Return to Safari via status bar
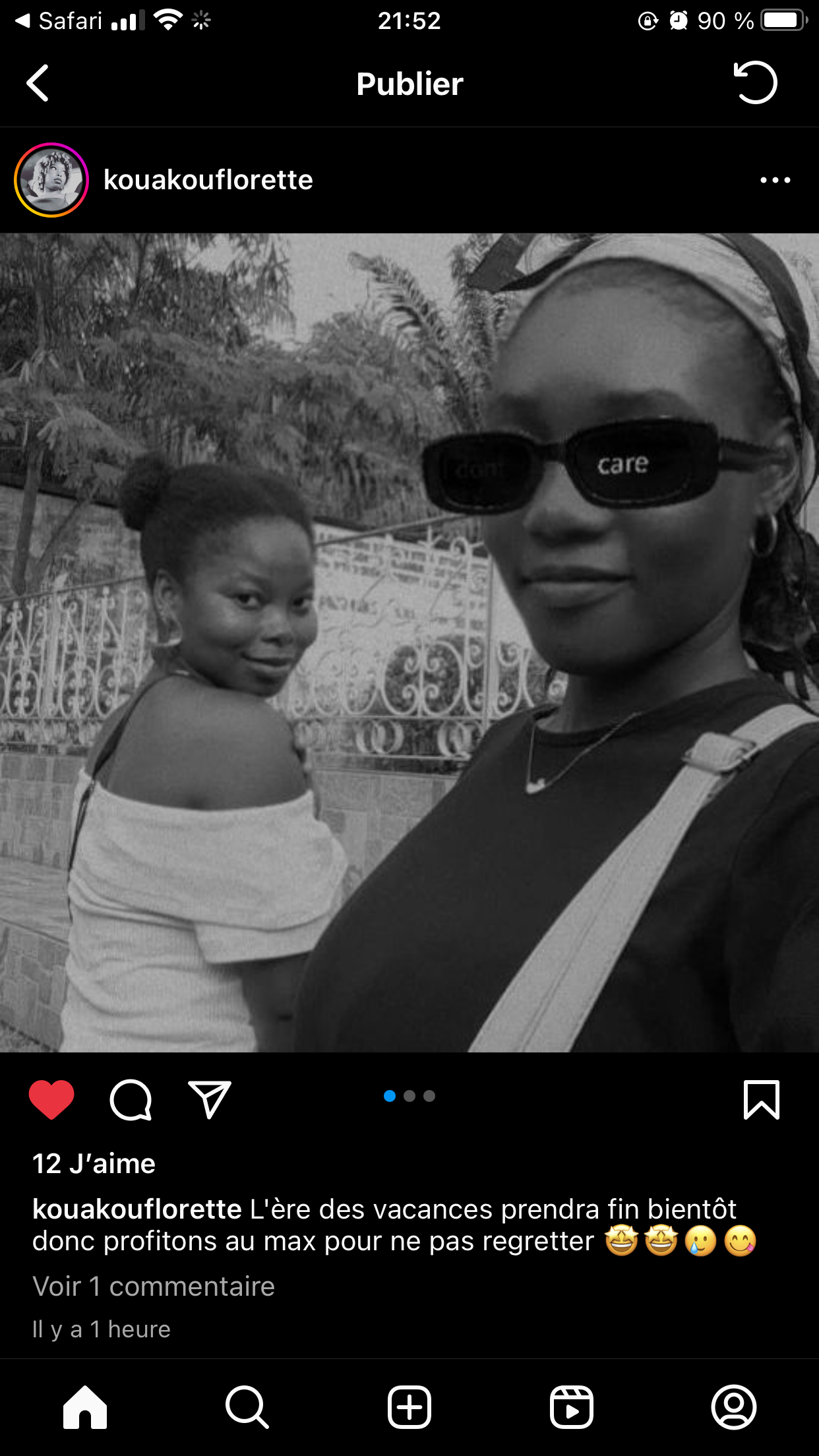This screenshot has width=819, height=1456. pyautogui.click(x=58, y=21)
